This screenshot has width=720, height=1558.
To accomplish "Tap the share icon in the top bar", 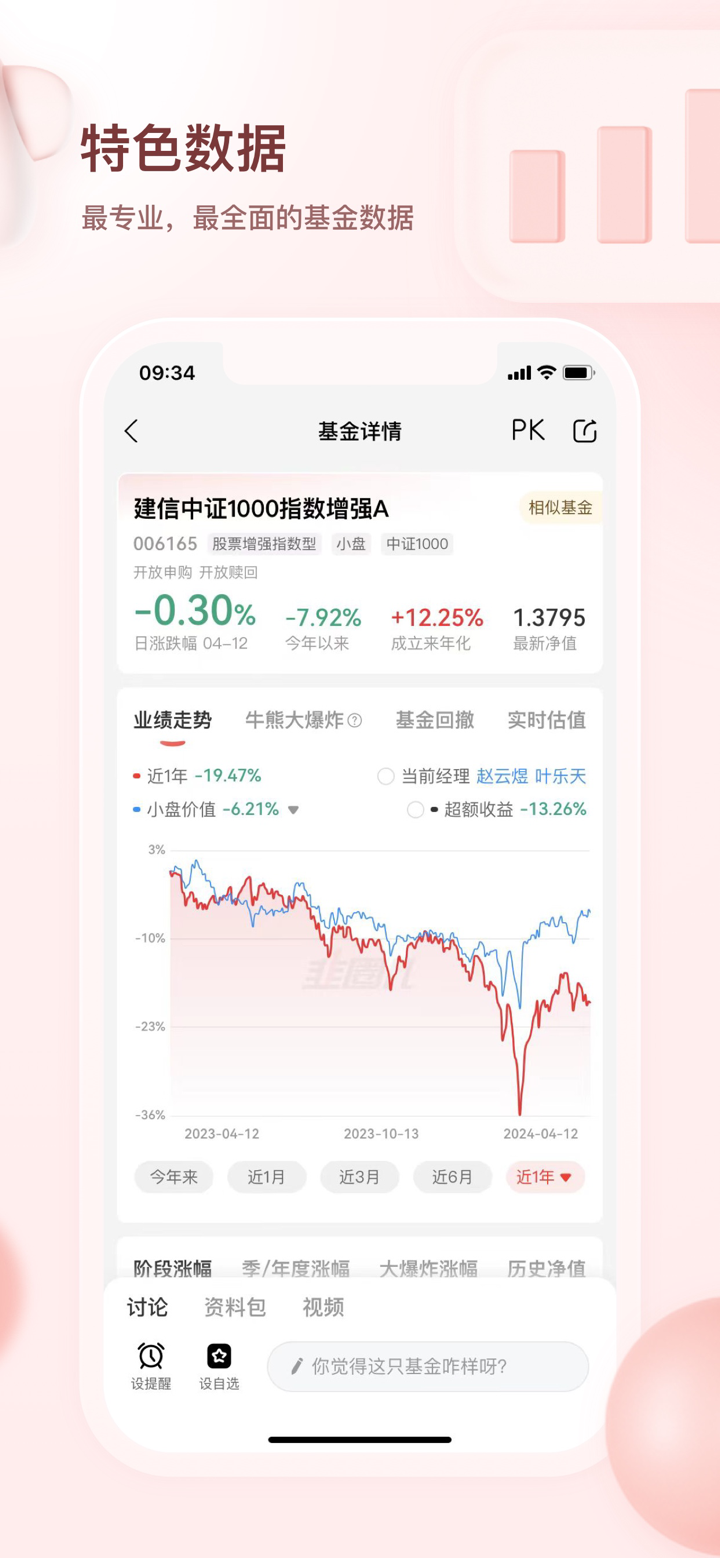I will 585,430.
